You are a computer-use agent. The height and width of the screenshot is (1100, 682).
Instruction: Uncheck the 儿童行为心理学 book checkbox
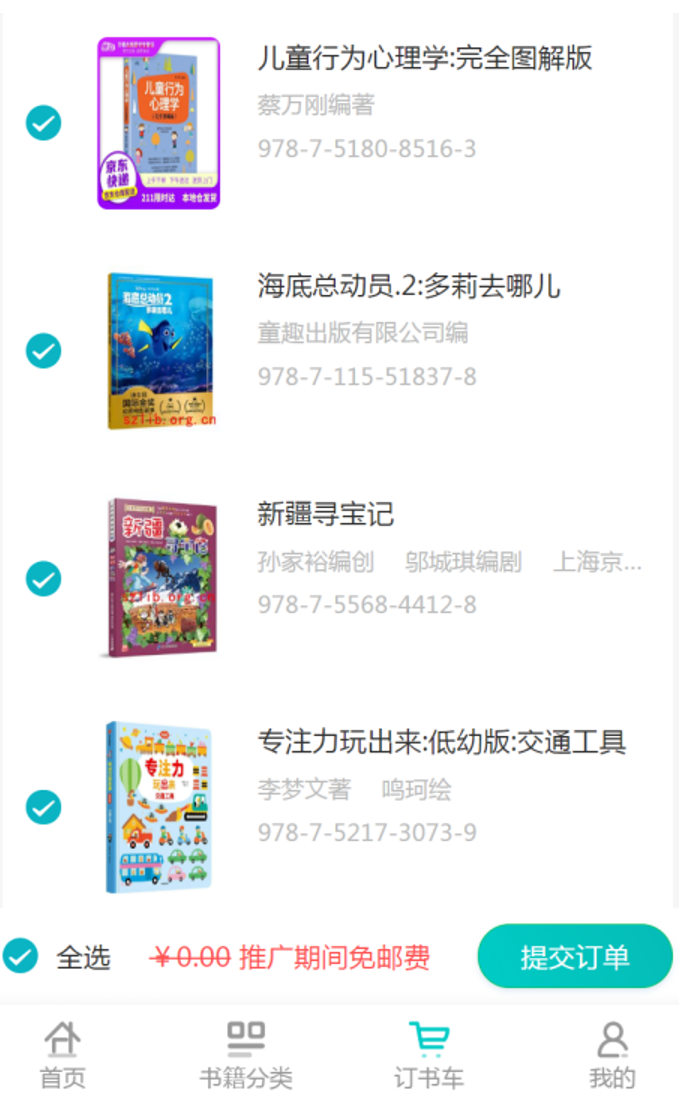pos(43,123)
